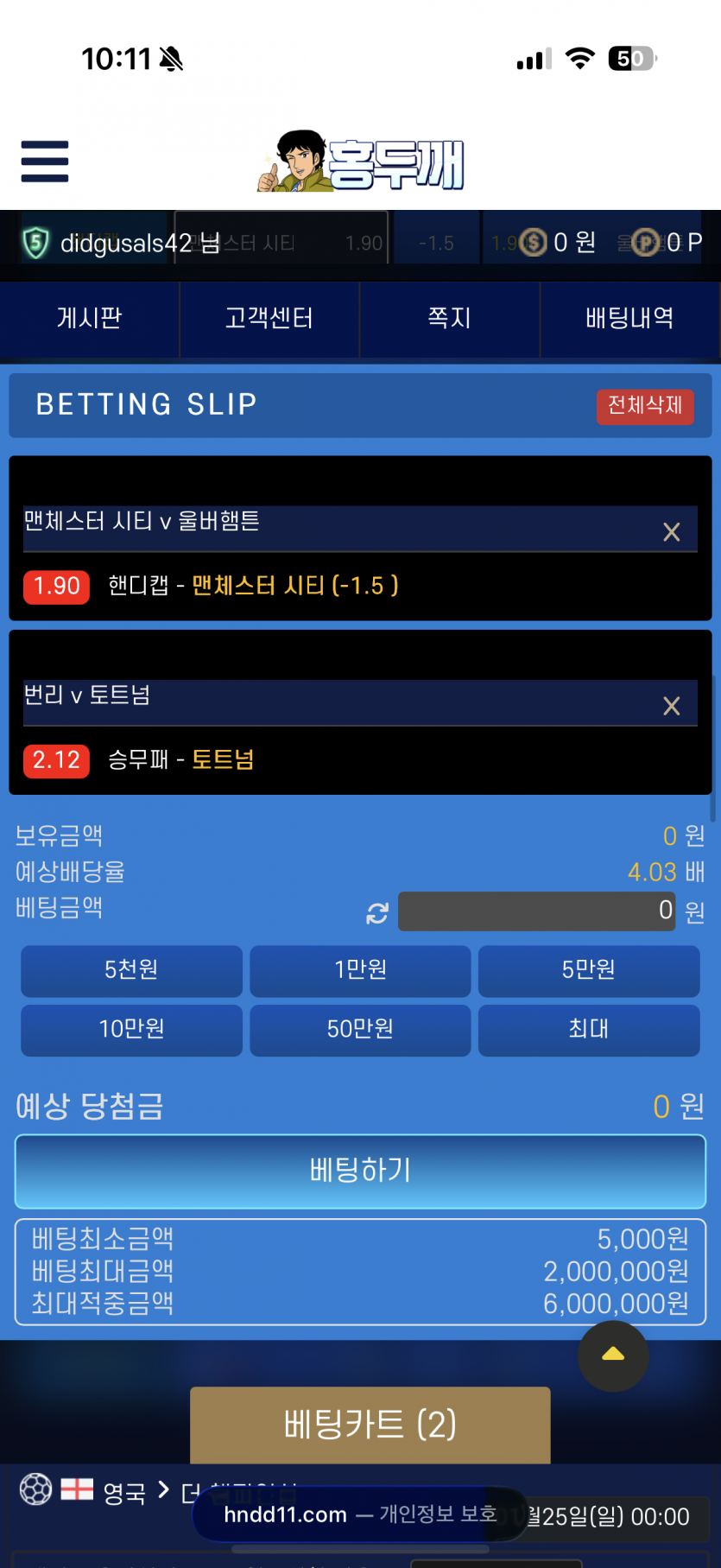The width and height of the screenshot is (721, 1568).
Task: Select 최대 maximum bet
Action: pyautogui.click(x=589, y=1029)
